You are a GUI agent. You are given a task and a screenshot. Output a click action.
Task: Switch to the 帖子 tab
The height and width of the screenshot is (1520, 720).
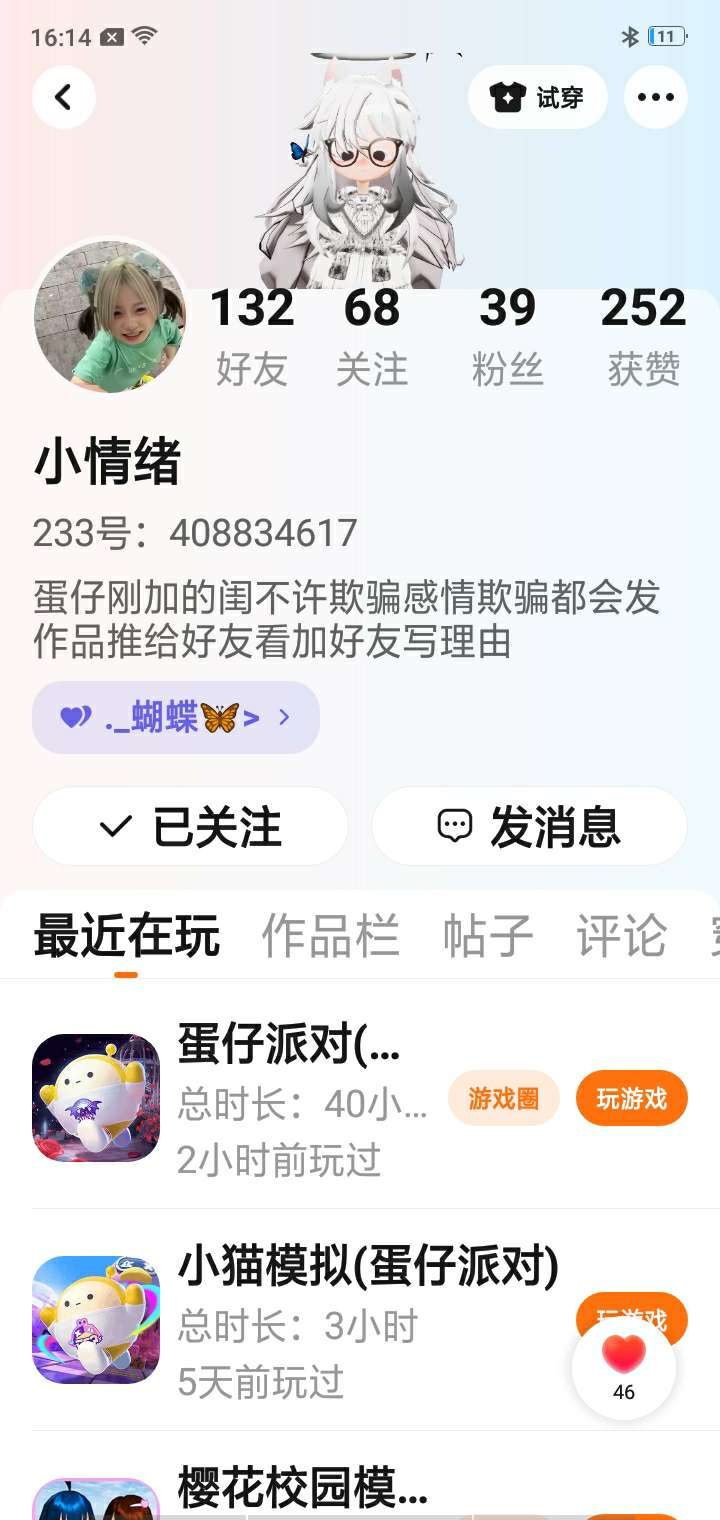(x=488, y=936)
